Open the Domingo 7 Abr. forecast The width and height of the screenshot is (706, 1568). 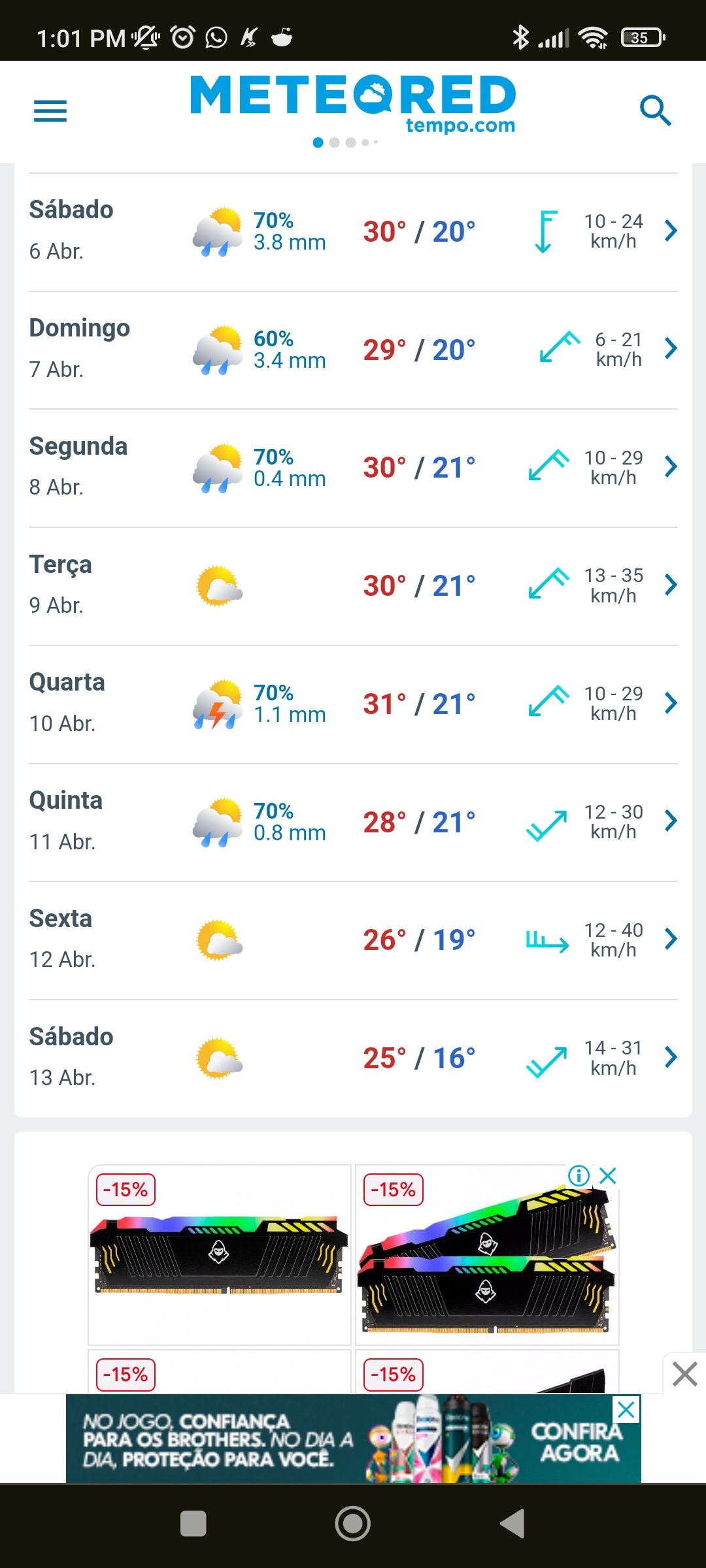click(353, 350)
